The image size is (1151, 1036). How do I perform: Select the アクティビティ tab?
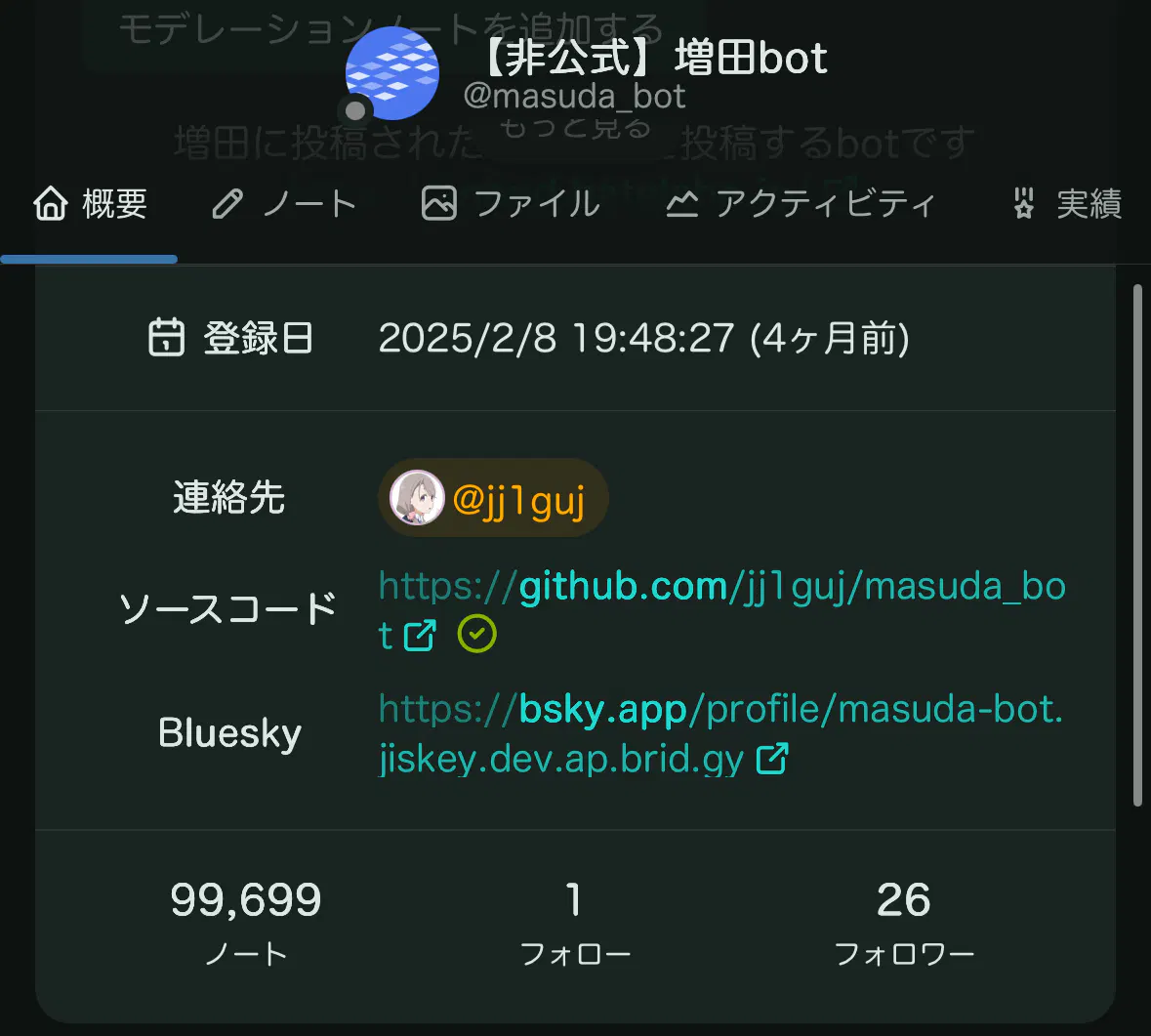point(801,204)
